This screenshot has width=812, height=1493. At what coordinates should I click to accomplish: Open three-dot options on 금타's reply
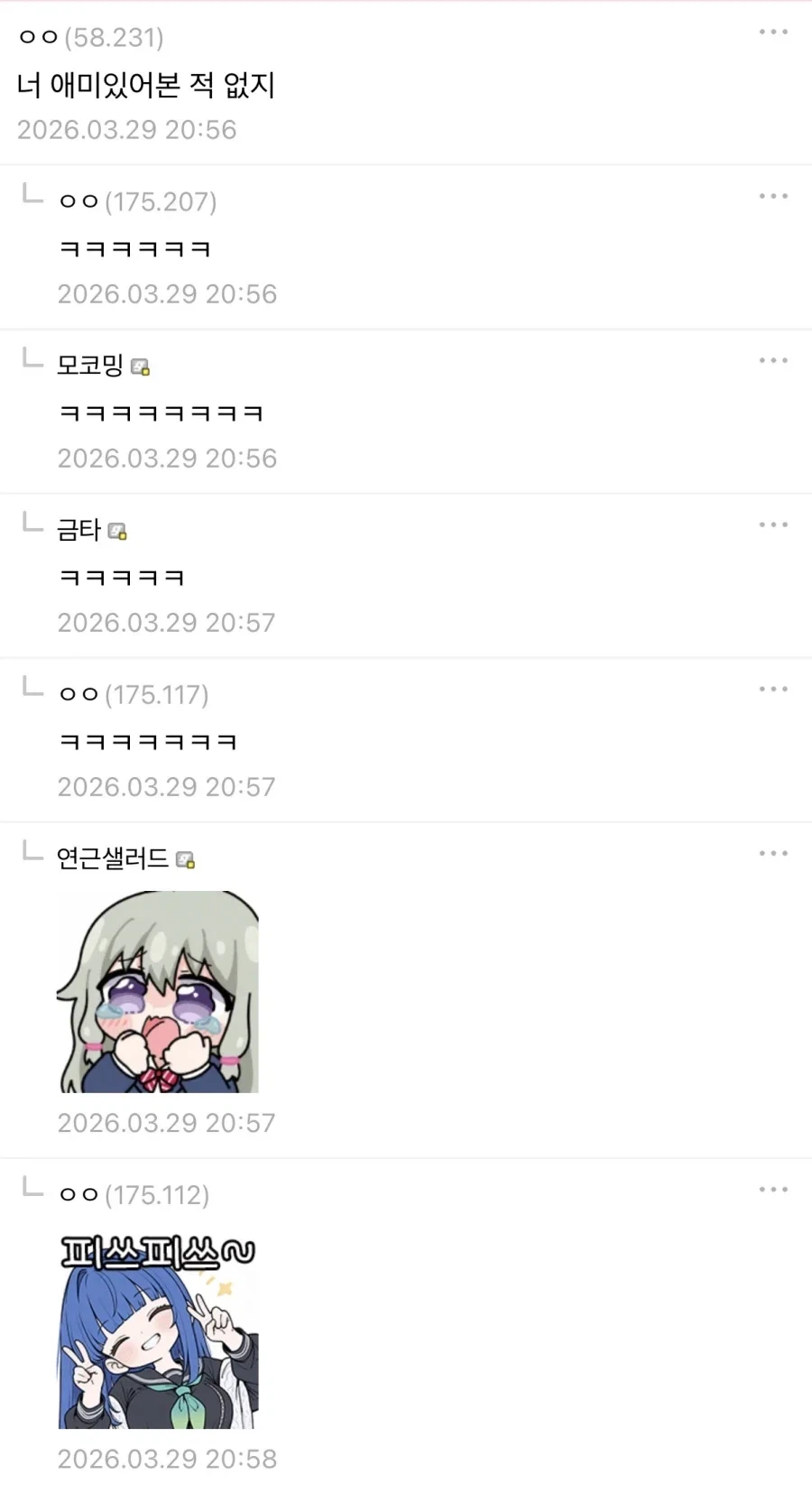(x=773, y=524)
